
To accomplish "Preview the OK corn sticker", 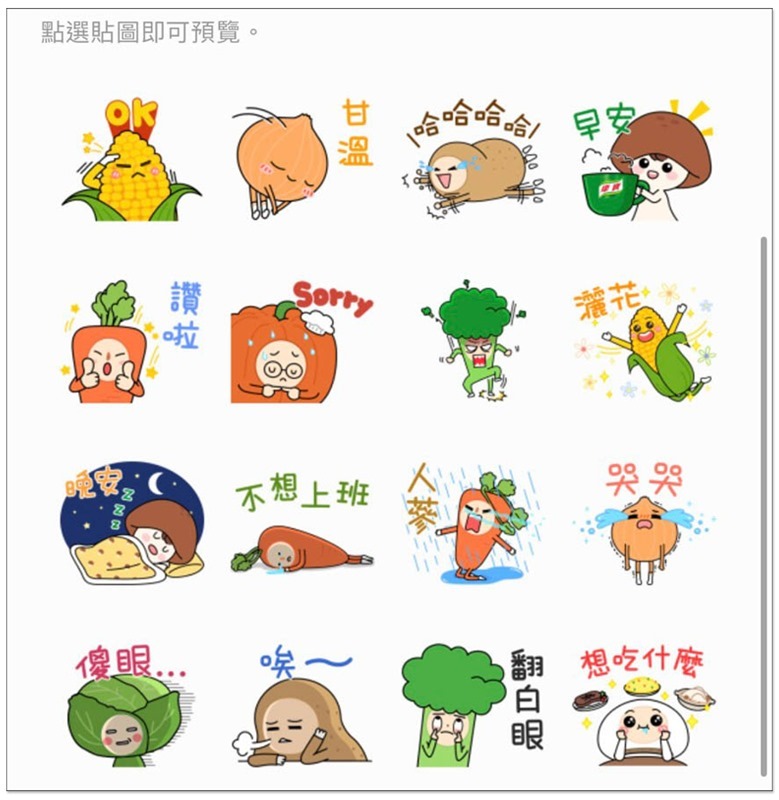I will [131, 158].
